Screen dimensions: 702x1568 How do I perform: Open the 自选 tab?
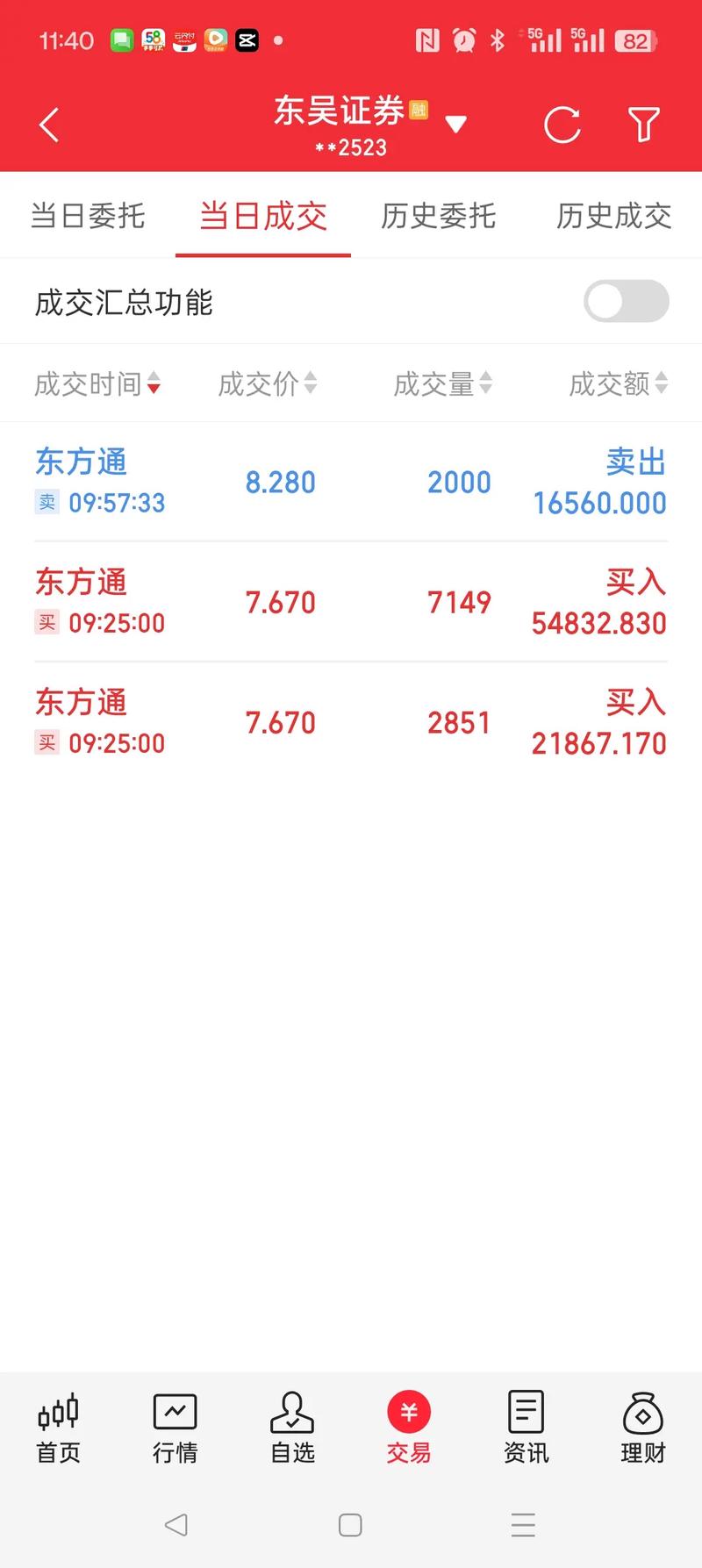click(x=292, y=1428)
